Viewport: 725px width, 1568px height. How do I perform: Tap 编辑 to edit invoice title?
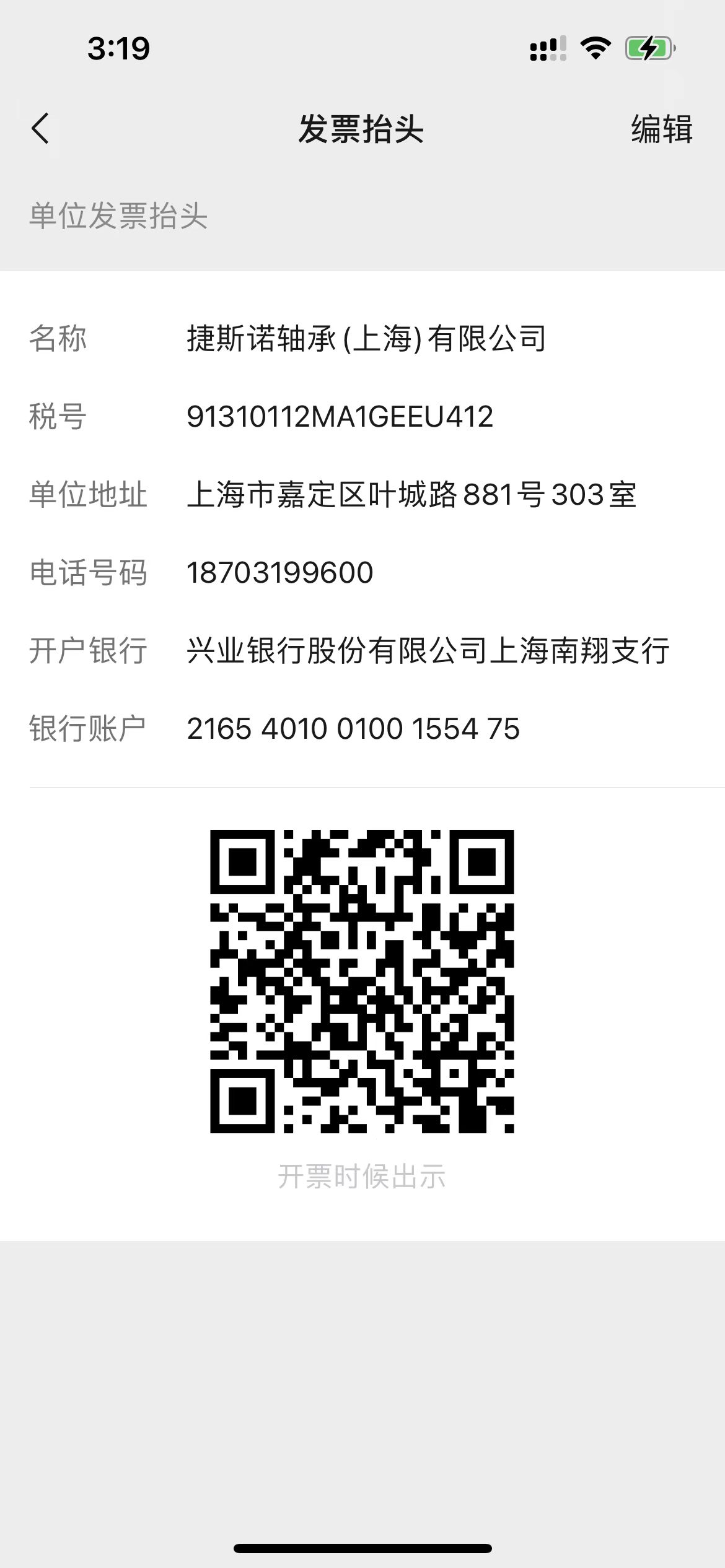pyautogui.click(x=661, y=129)
